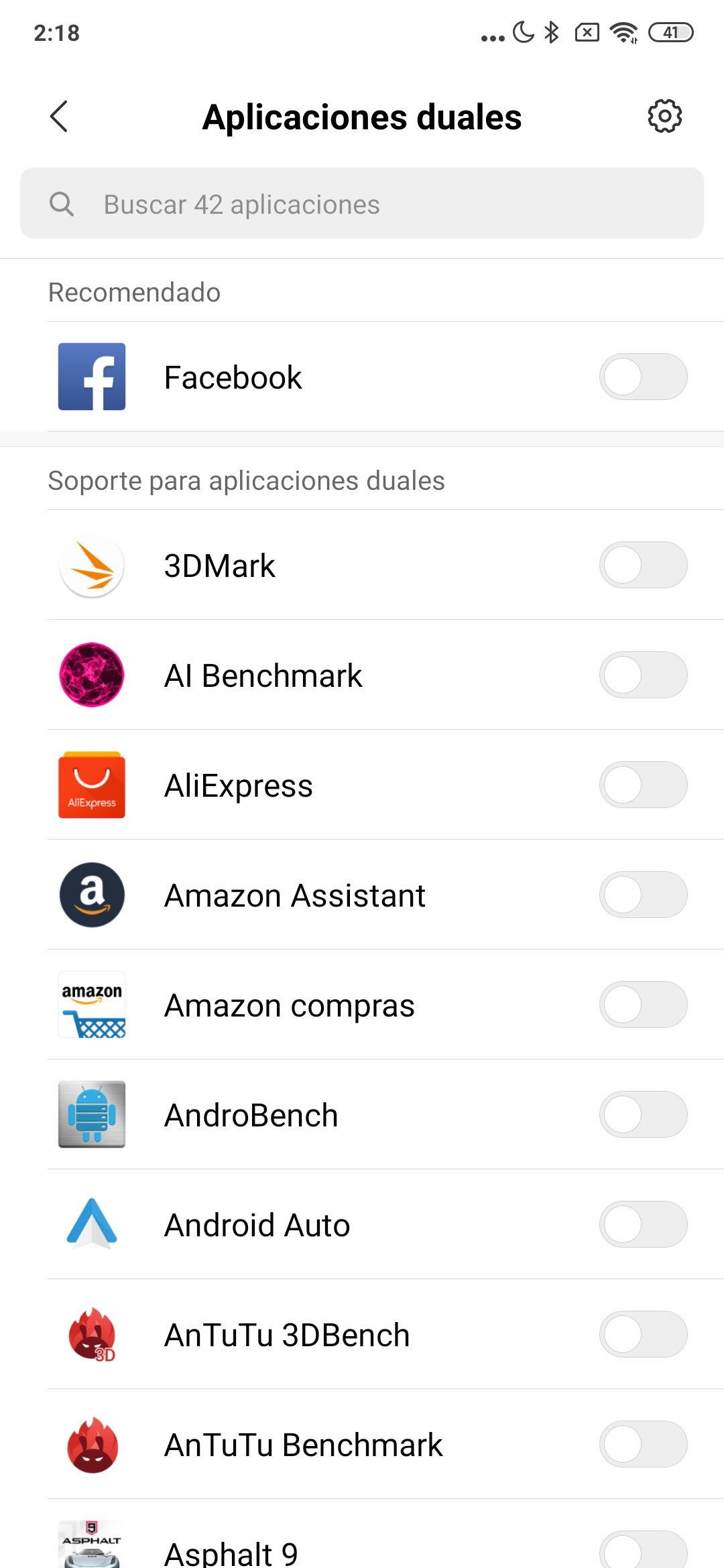Screen dimensions: 724x1568
Task: Tap the Buscar 42 aplicaciones search field
Action: point(362,203)
